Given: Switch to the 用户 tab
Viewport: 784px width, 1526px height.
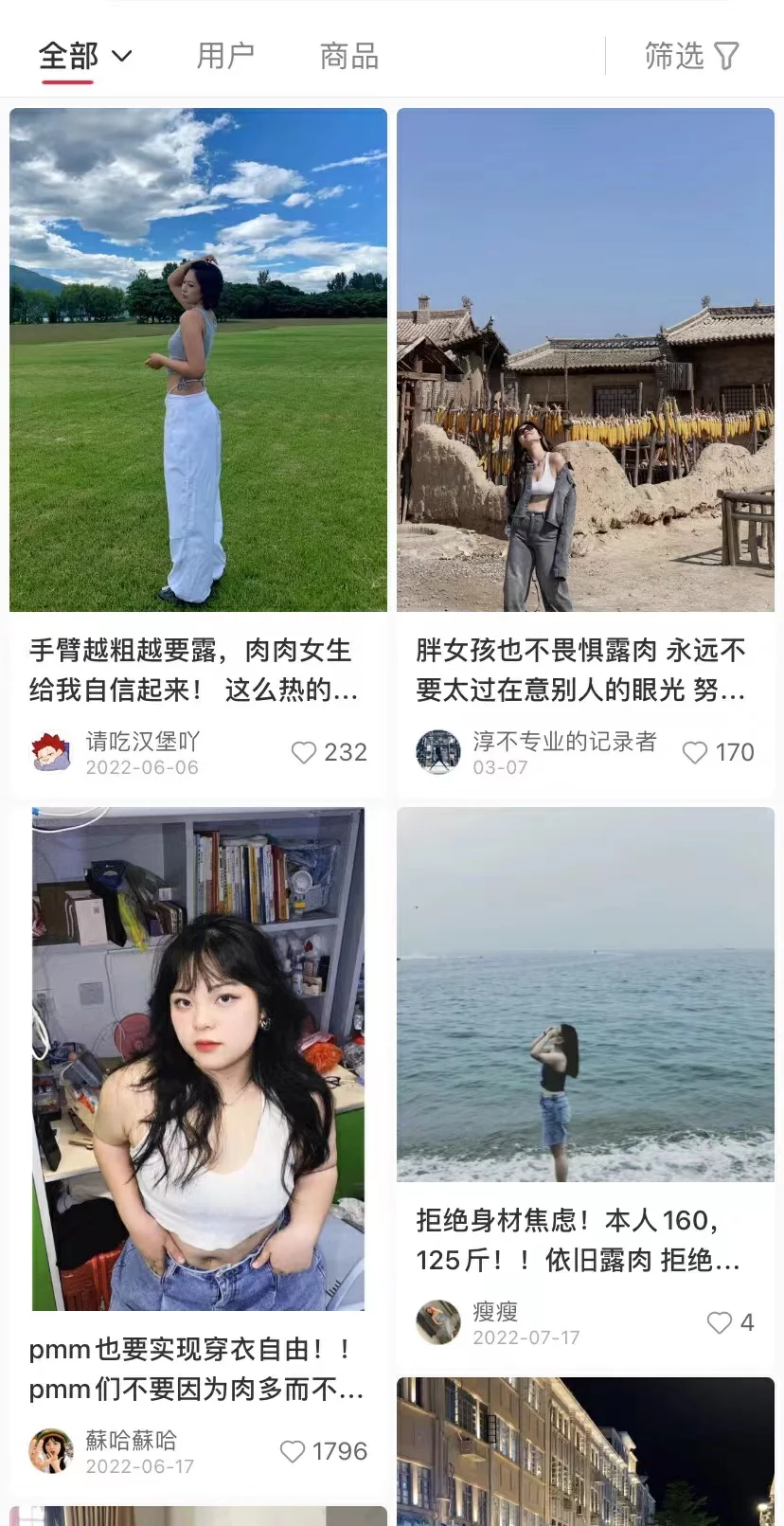Looking at the screenshot, I should 225,57.
